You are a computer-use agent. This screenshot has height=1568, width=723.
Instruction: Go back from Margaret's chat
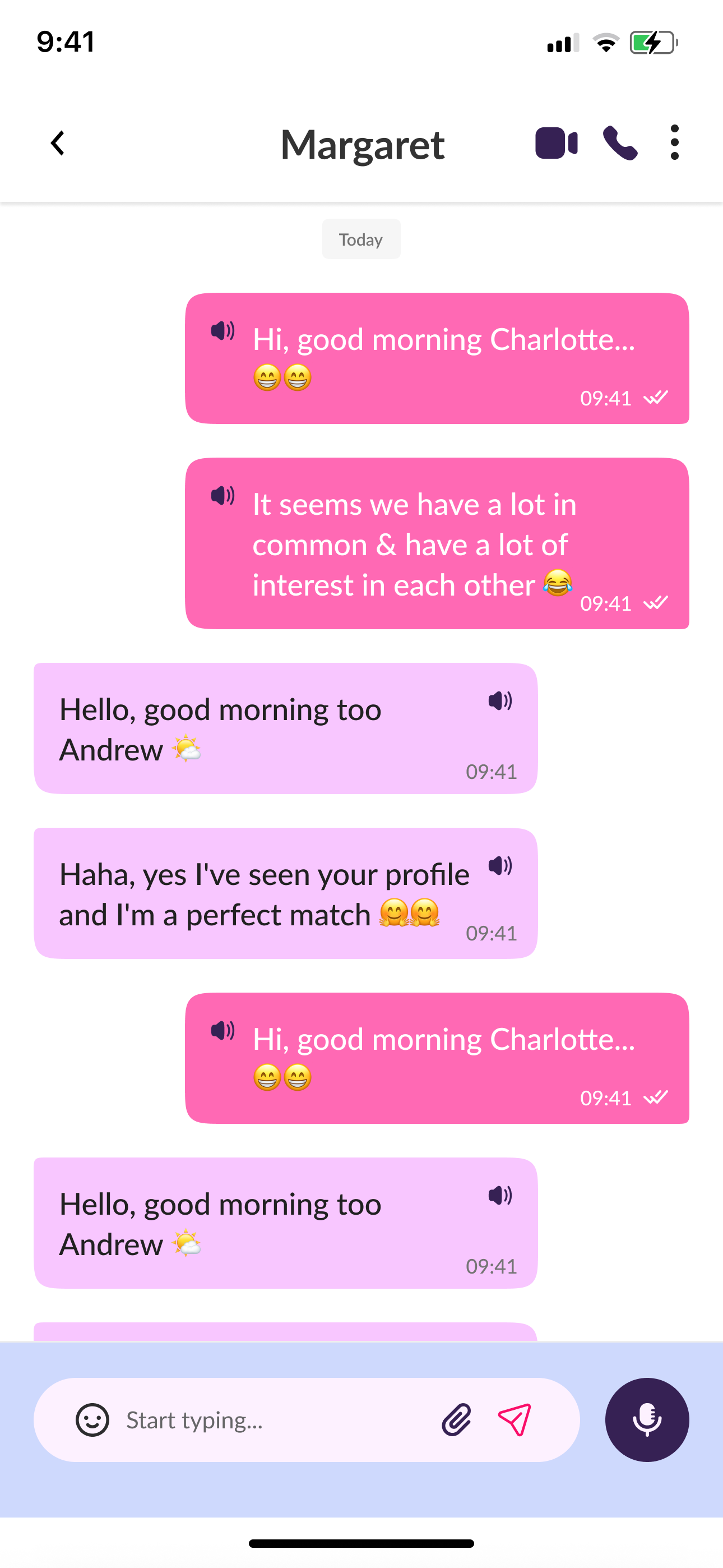(x=58, y=144)
